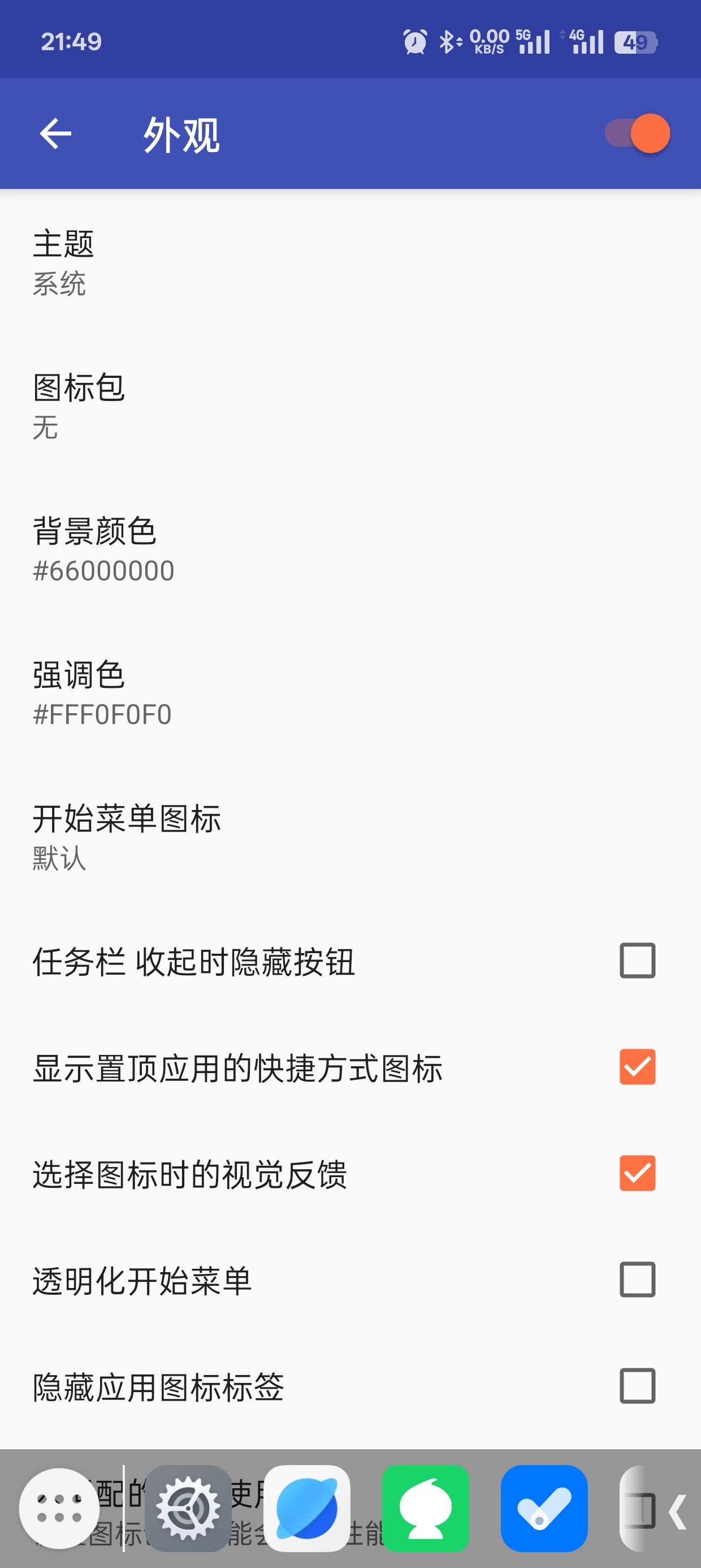The width and height of the screenshot is (701, 1568).
Task: Choose an icon pack under 图标包
Action: tap(79, 406)
